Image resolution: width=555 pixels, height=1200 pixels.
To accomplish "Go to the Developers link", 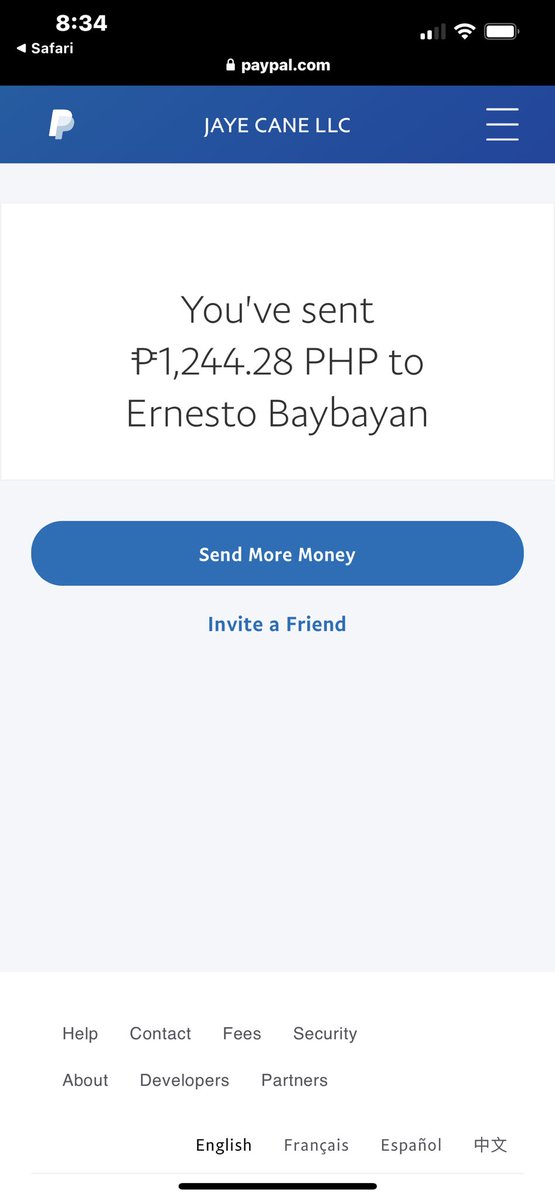I will pos(184,1080).
